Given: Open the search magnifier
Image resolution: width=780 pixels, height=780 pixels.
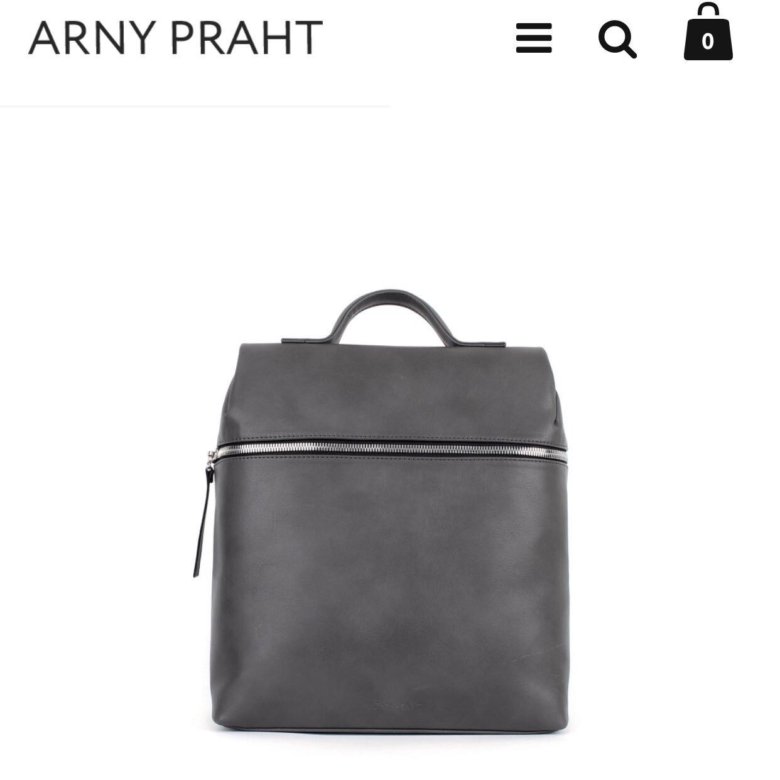Looking at the screenshot, I should (617, 39).
